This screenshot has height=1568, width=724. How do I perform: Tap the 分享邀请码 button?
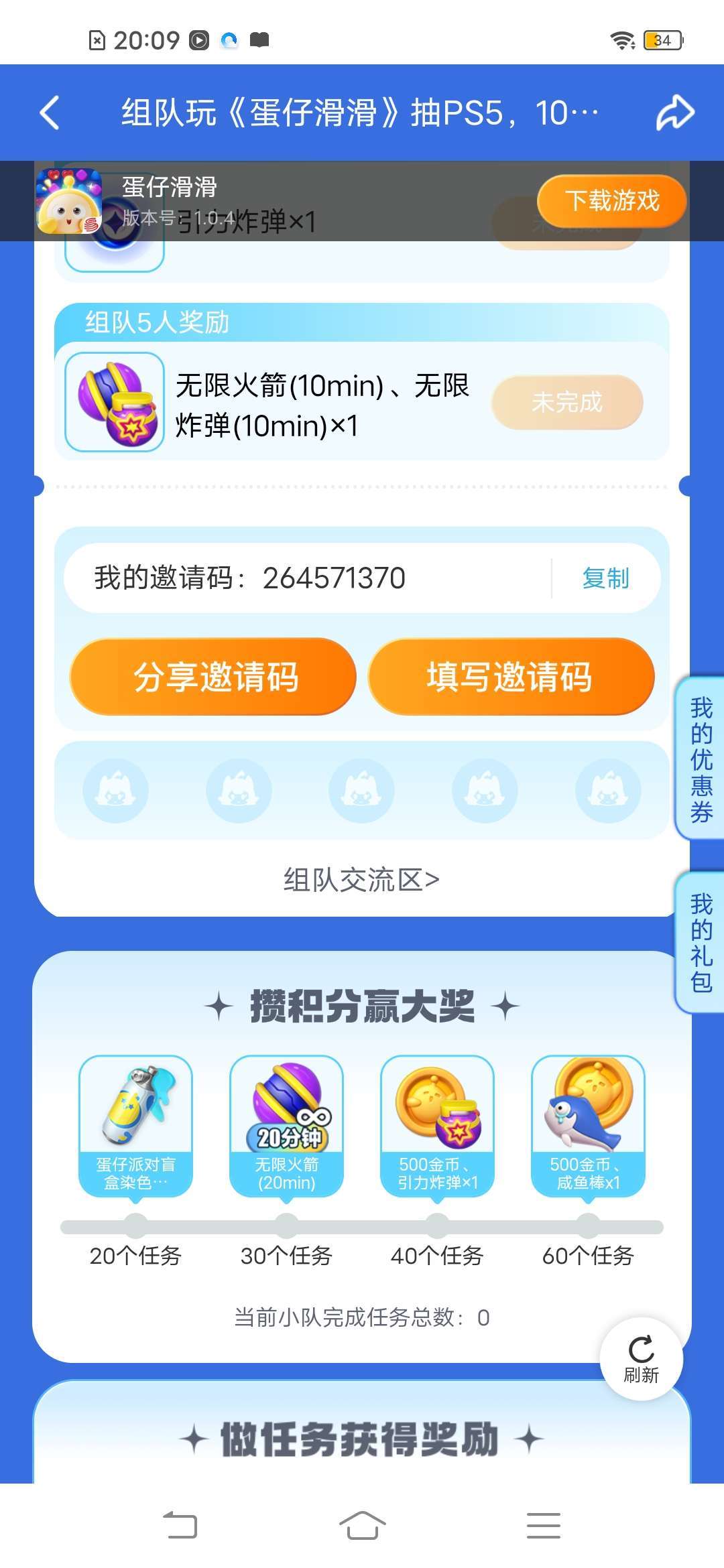pyautogui.click(x=213, y=677)
